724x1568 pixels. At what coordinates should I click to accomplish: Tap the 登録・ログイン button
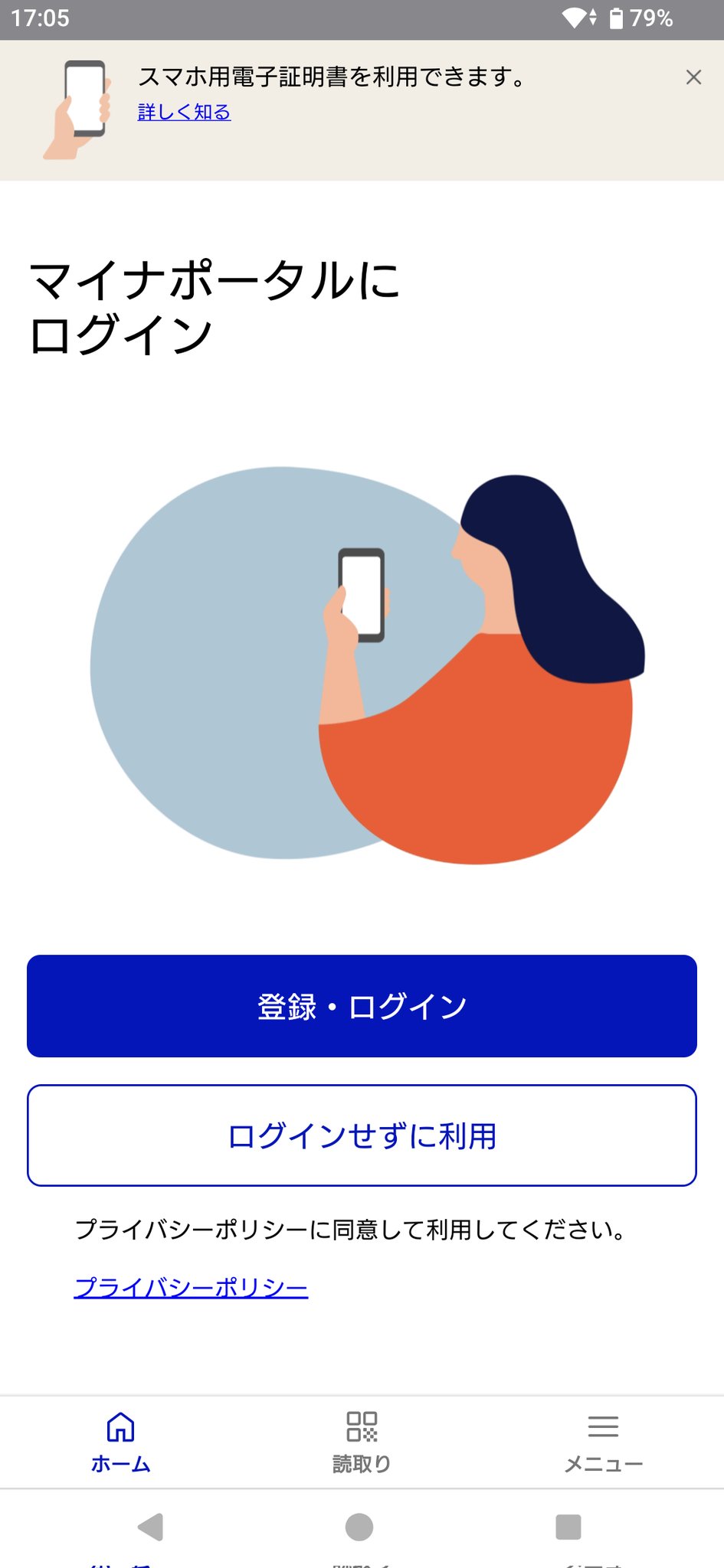(x=362, y=1006)
